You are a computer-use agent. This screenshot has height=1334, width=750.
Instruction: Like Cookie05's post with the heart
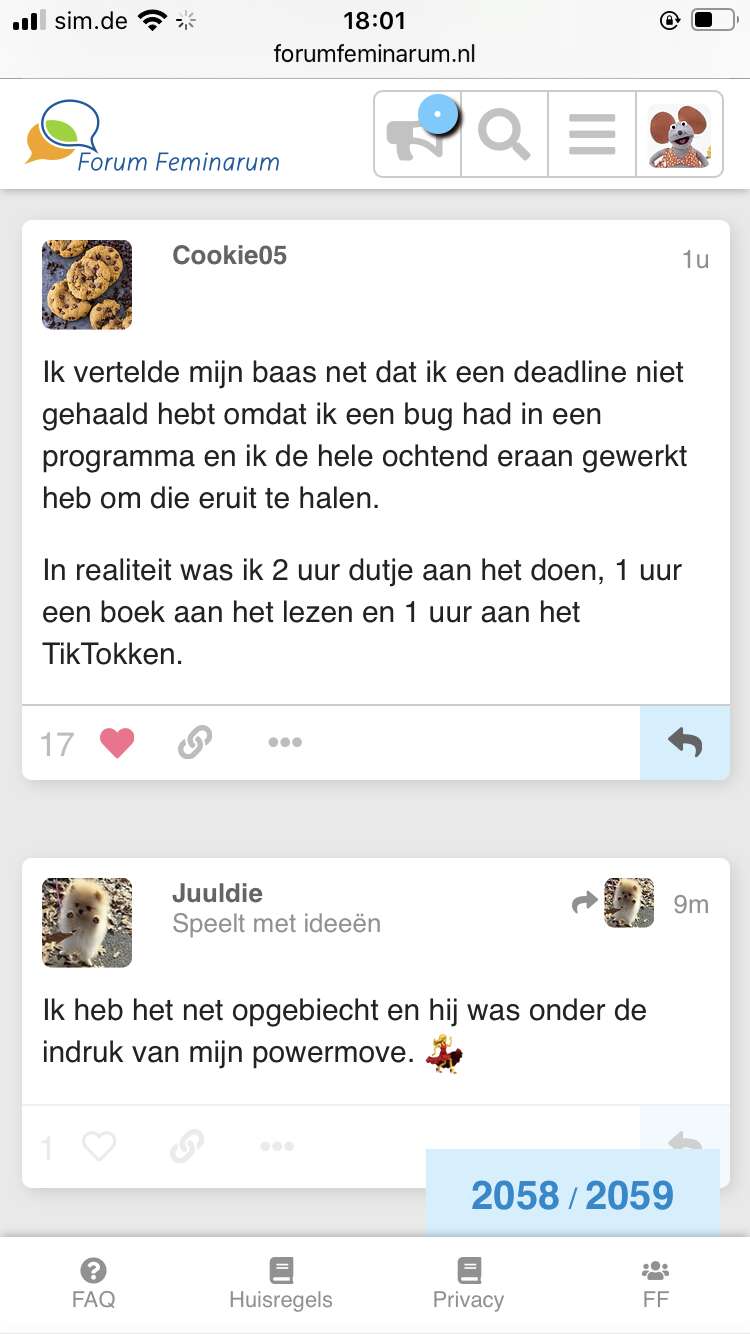click(x=117, y=743)
